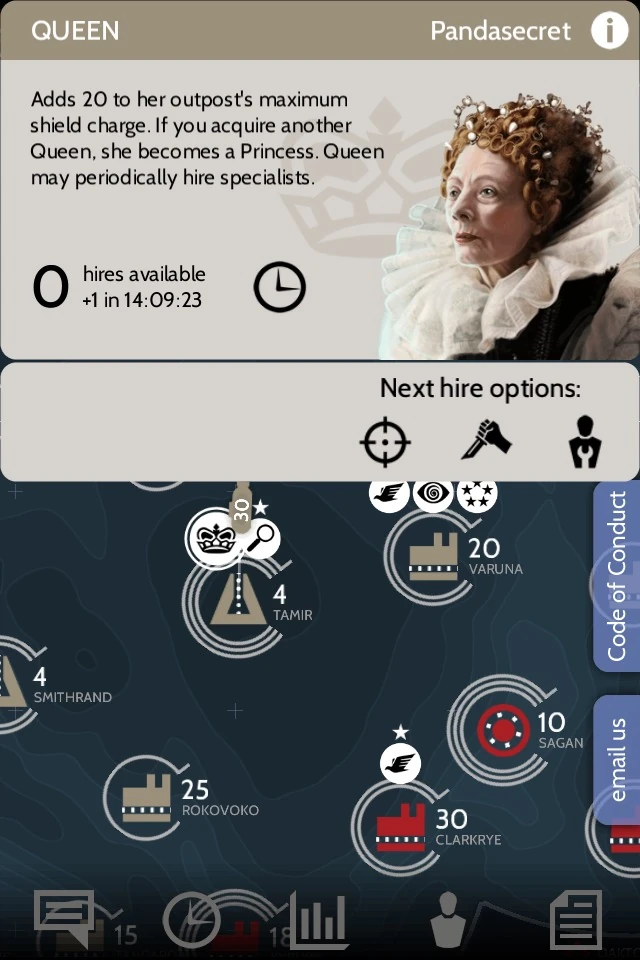Image resolution: width=640 pixels, height=960 pixels.
Task: Open the Code of Conduct side tab
Action: [x=617, y=577]
